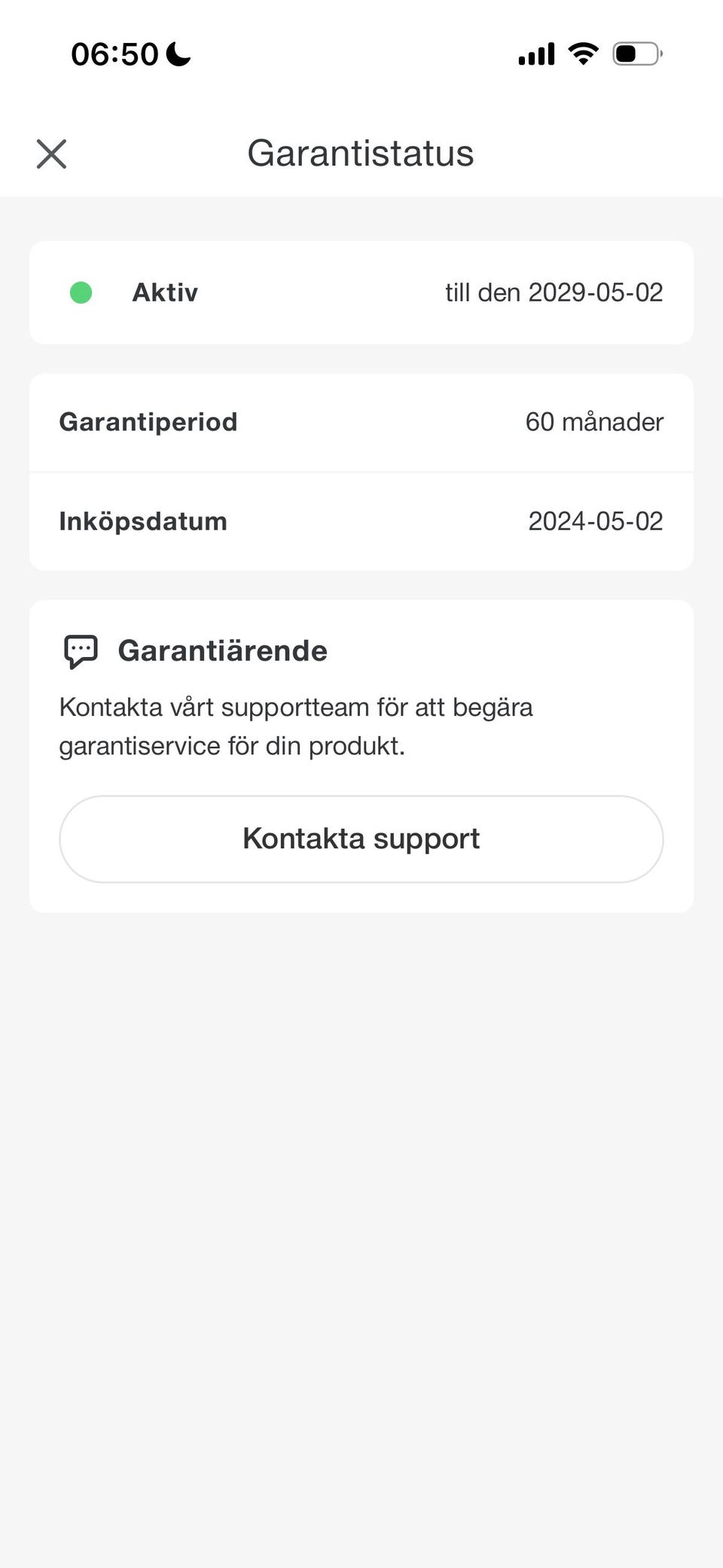Image resolution: width=723 pixels, height=1568 pixels.
Task: Tap the Garantistatus title
Action: coord(361,153)
